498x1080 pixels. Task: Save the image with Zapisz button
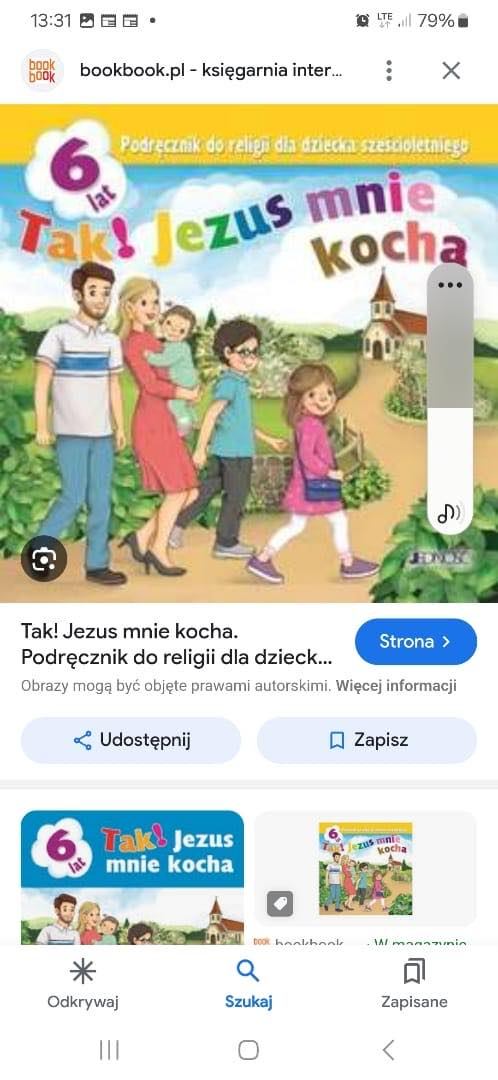coord(366,740)
